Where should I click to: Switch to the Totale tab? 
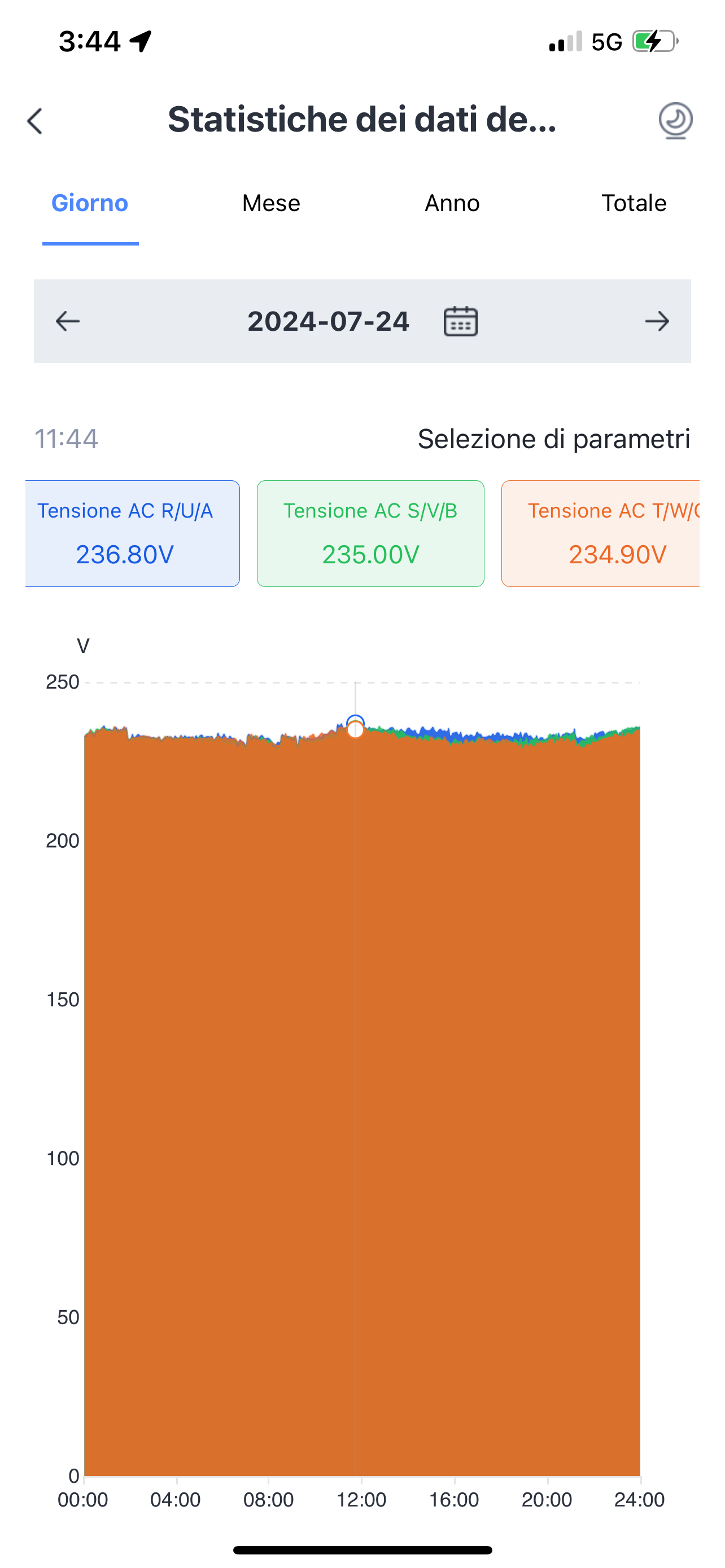[634, 203]
